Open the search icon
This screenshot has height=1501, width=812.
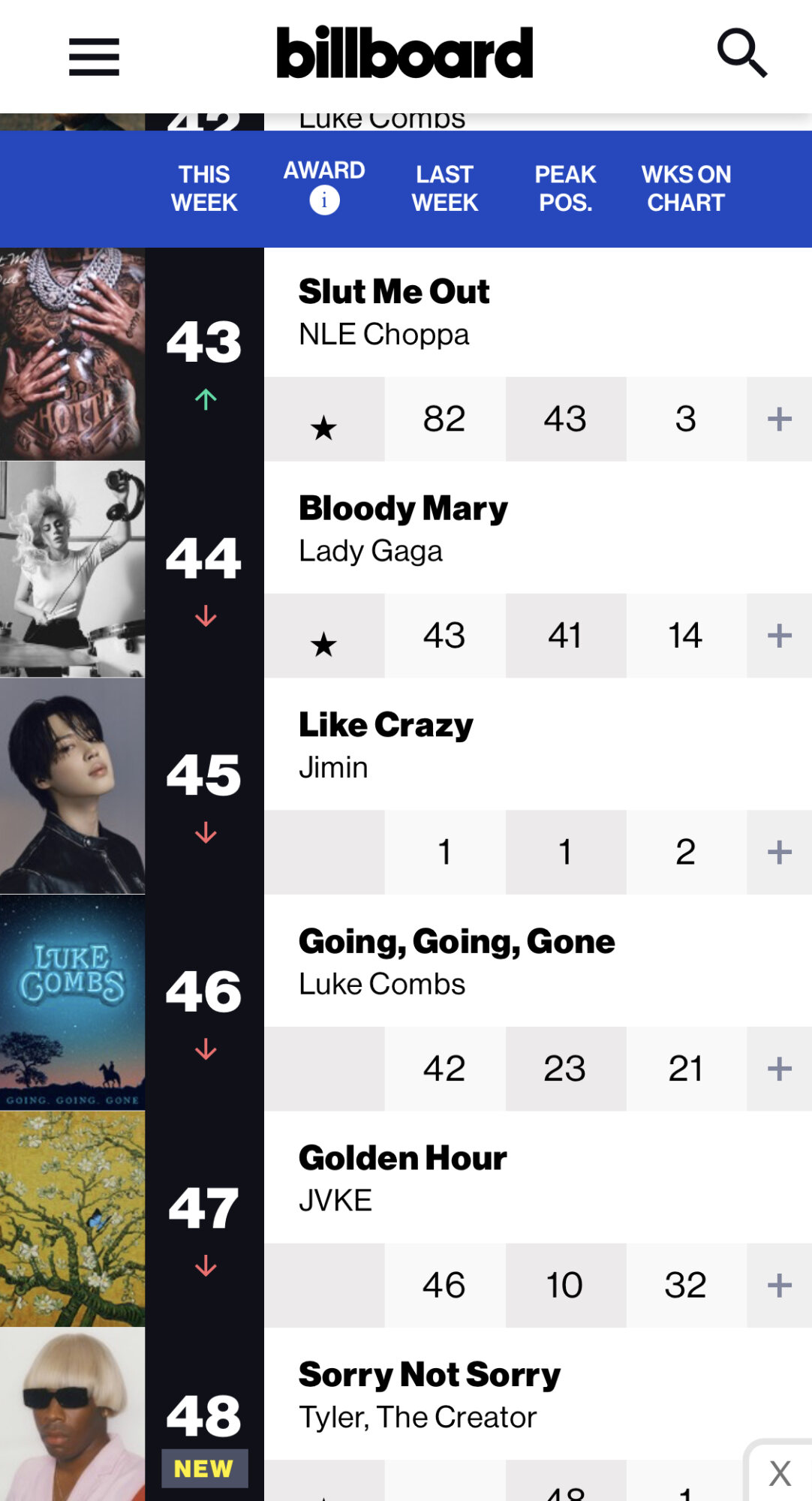(741, 53)
